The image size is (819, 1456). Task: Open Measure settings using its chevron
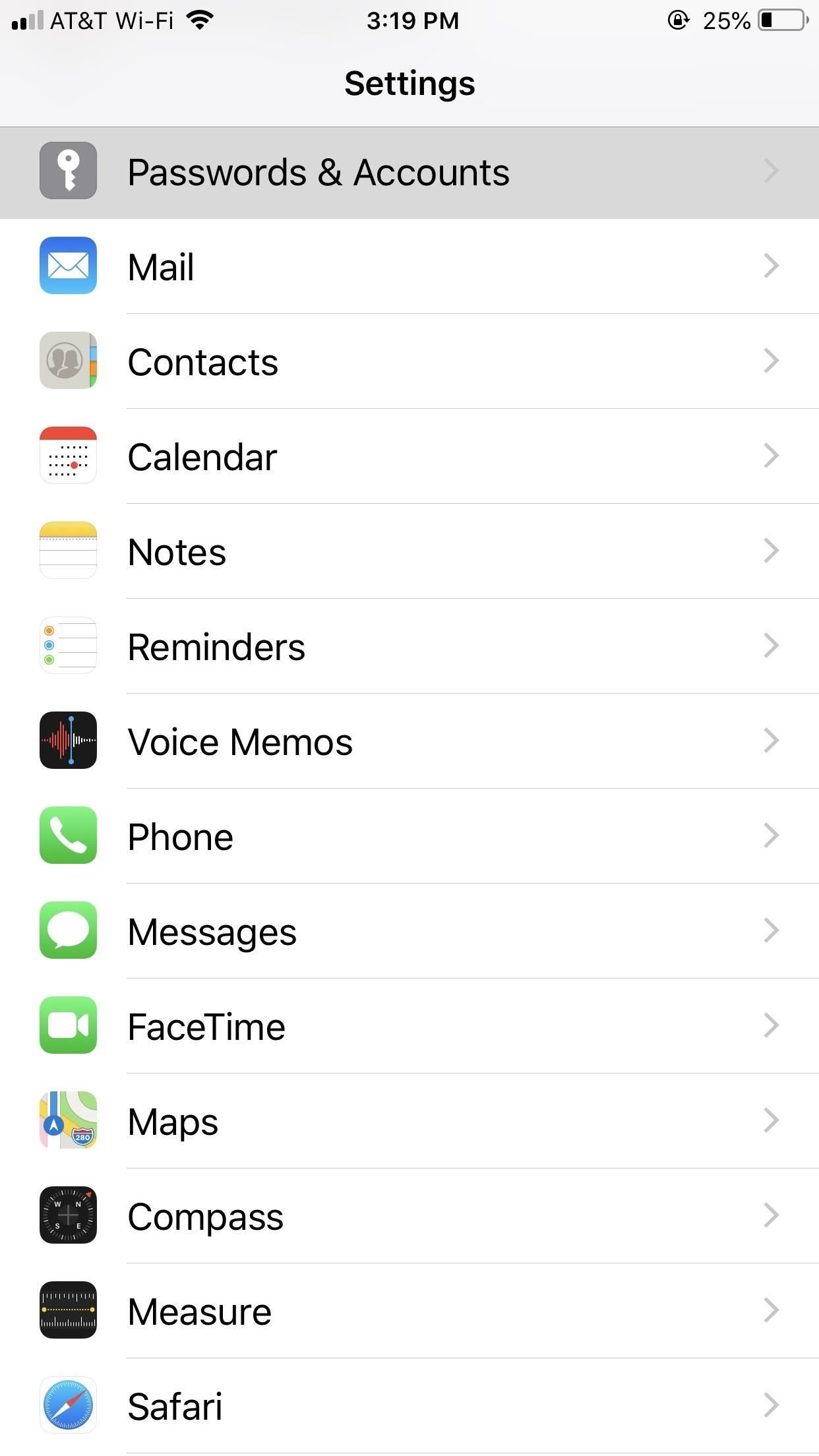tap(770, 1310)
